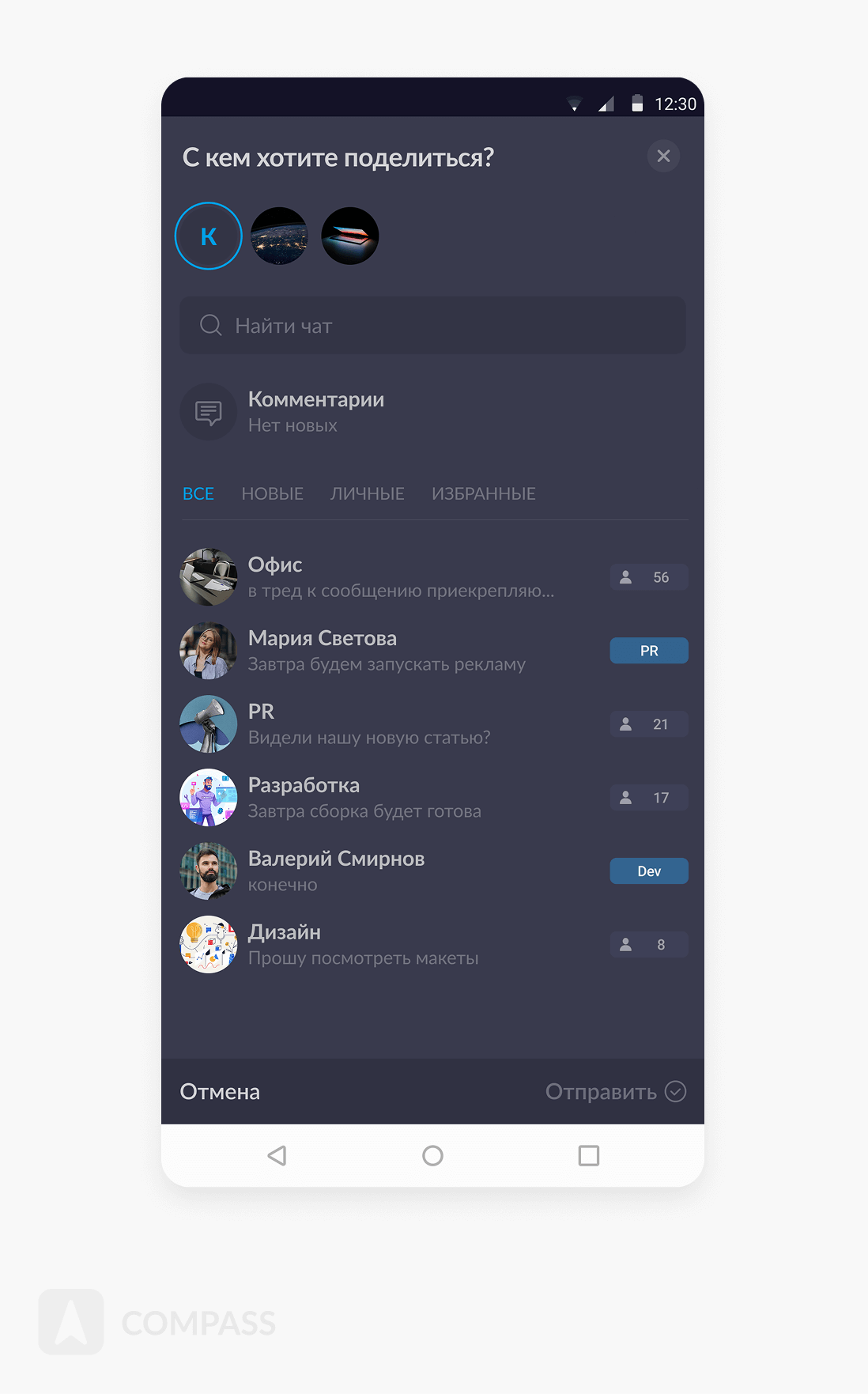The height and width of the screenshot is (1394, 868).
Task: Select the "ВСЕ" tab
Action: point(198,494)
